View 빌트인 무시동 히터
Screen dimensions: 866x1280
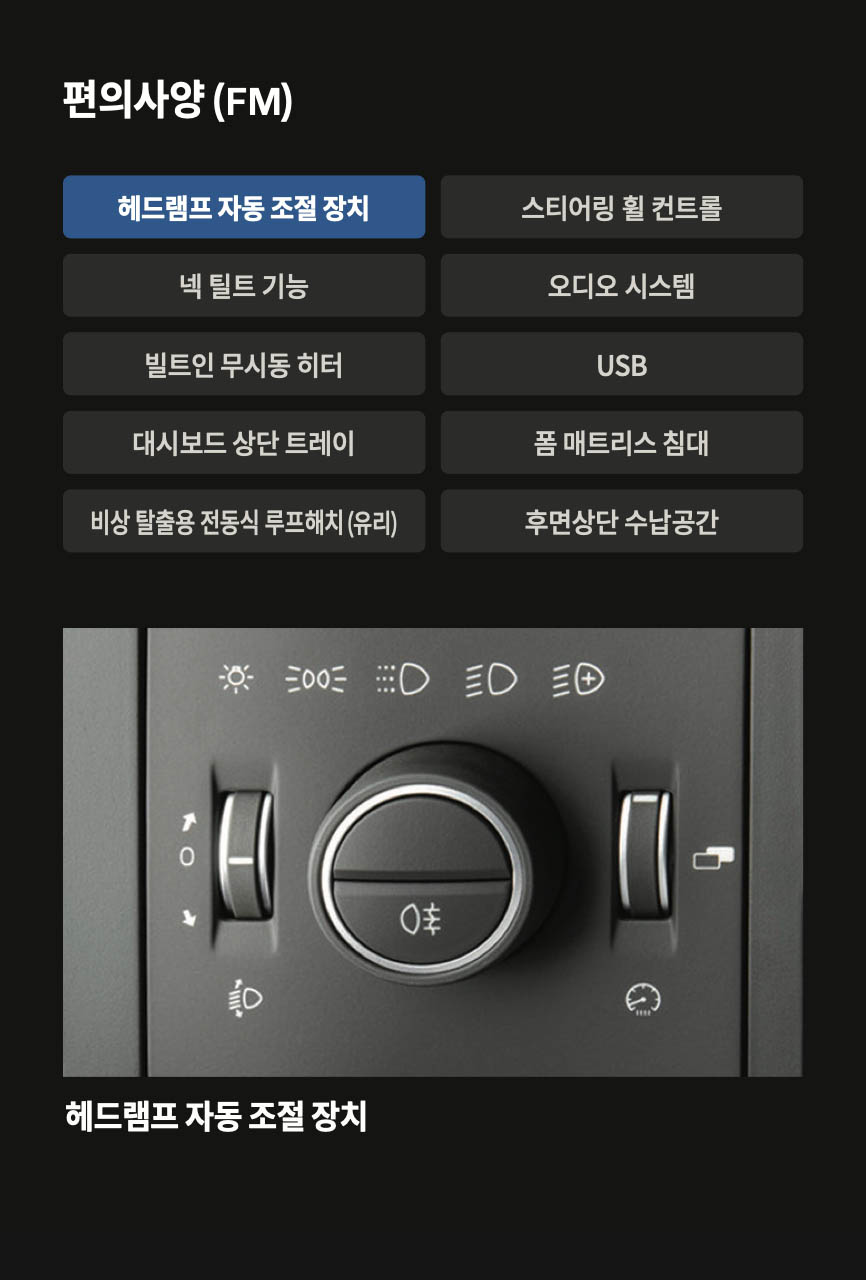point(244,364)
